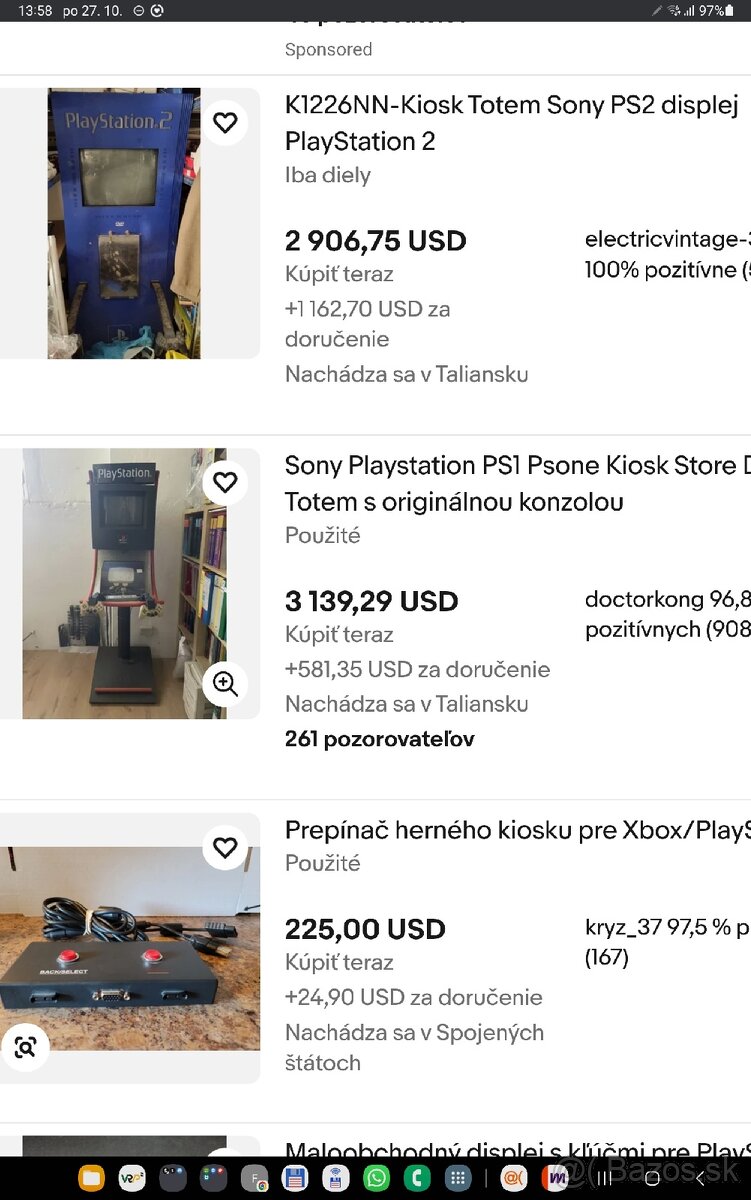
Task: Tap the image search lens icon
Action: pyautogui.click(x=26, y=1047)
